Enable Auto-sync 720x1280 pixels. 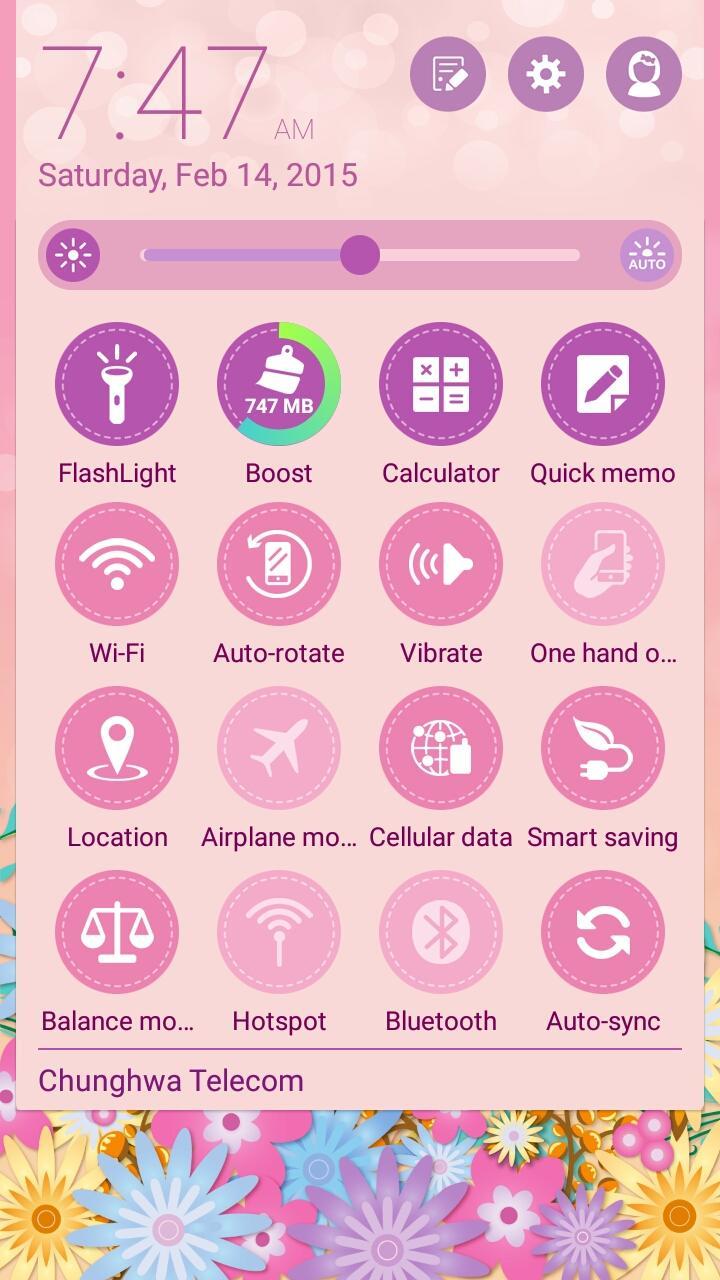[603, 931]
